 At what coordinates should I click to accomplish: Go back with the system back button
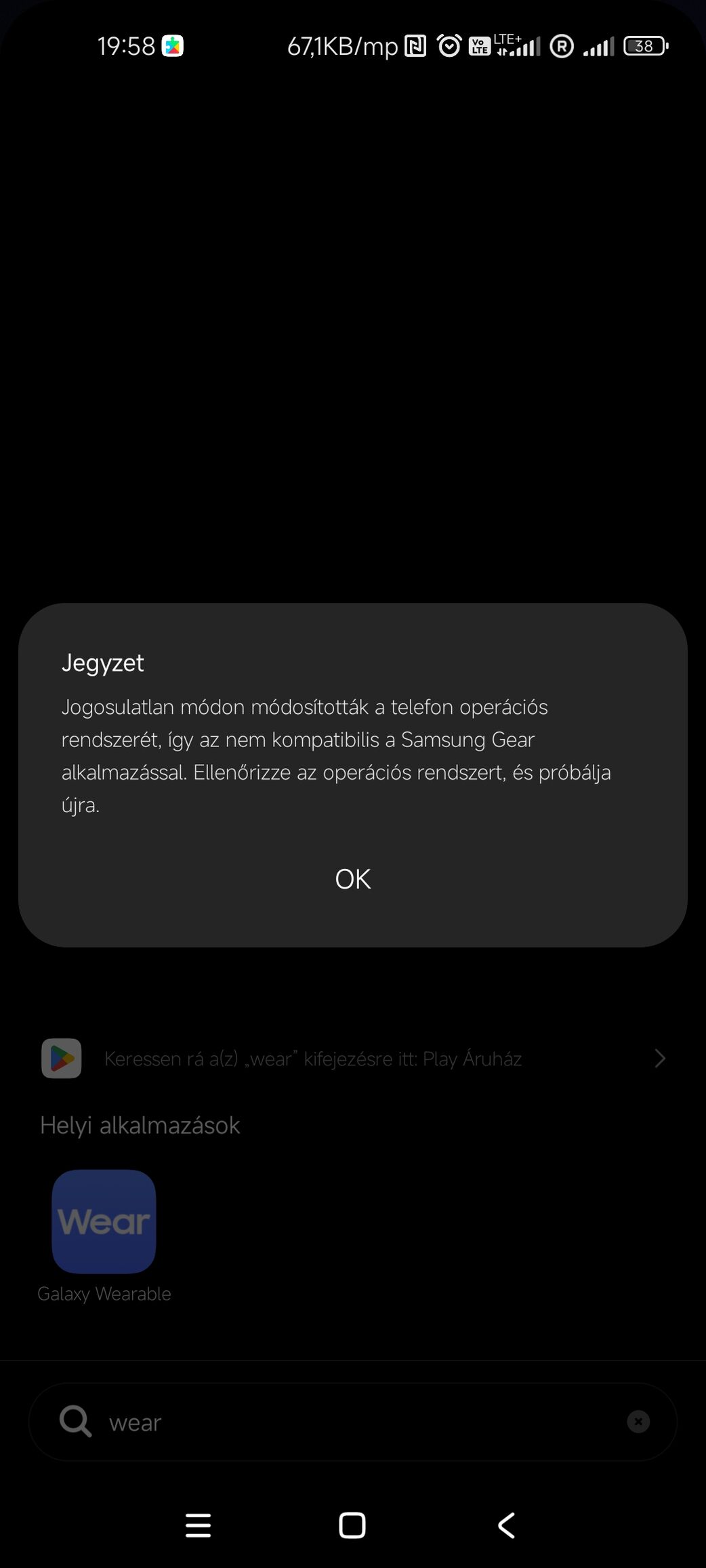click(506, 1525)
